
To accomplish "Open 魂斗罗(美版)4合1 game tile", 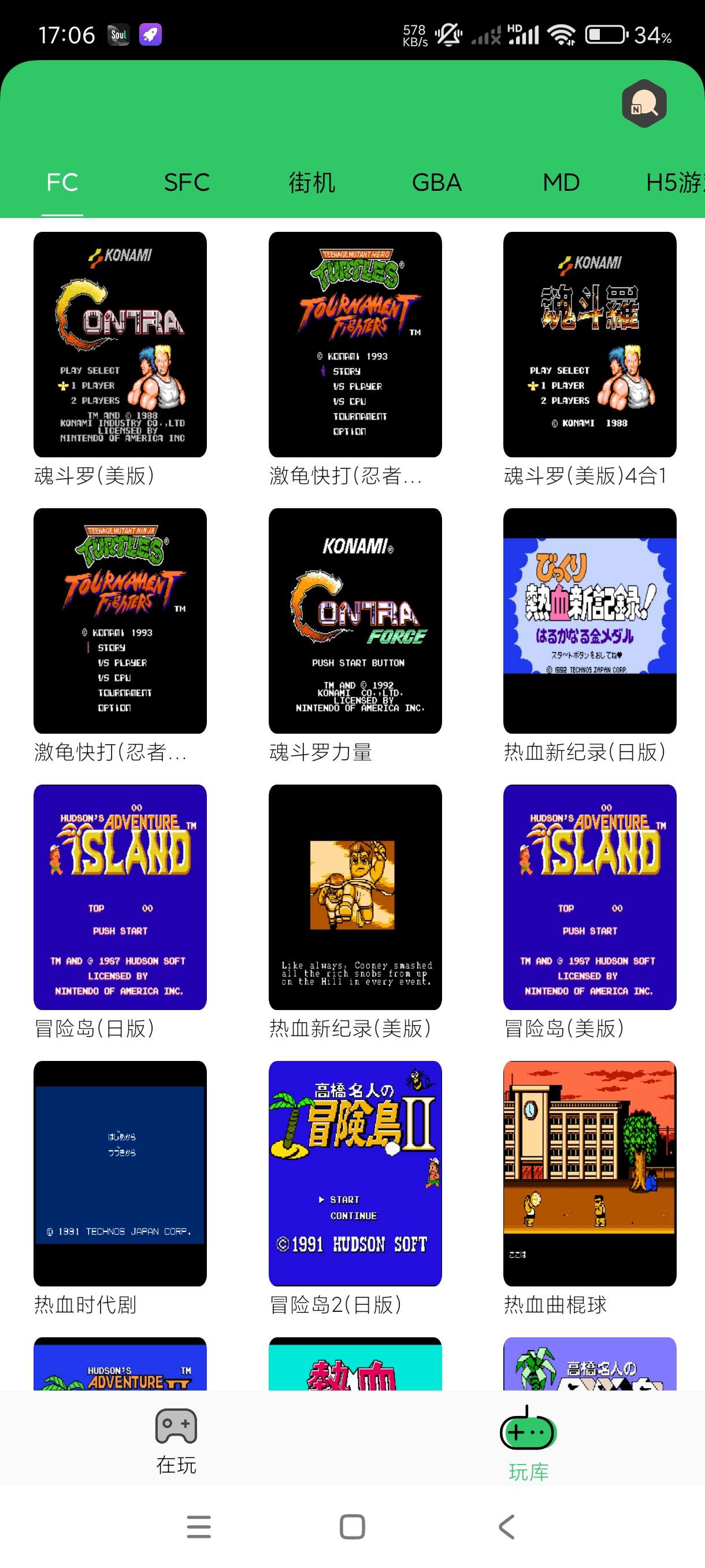I will pyautogui.click(x=589, y=345).
